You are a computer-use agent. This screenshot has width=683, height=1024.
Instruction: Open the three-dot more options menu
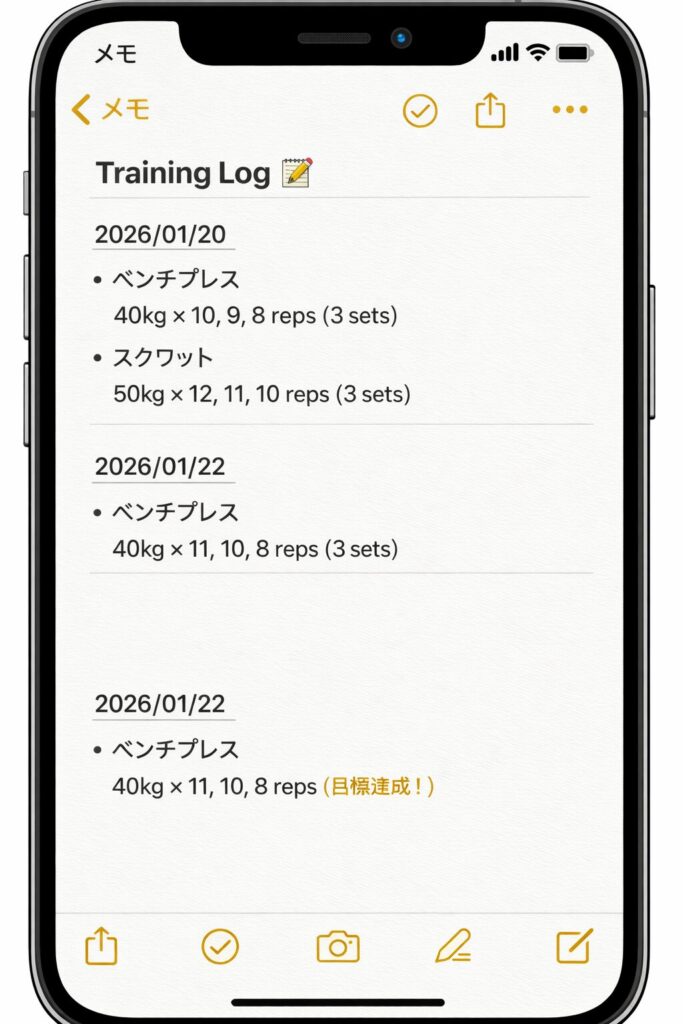click(x=570, y=110)
